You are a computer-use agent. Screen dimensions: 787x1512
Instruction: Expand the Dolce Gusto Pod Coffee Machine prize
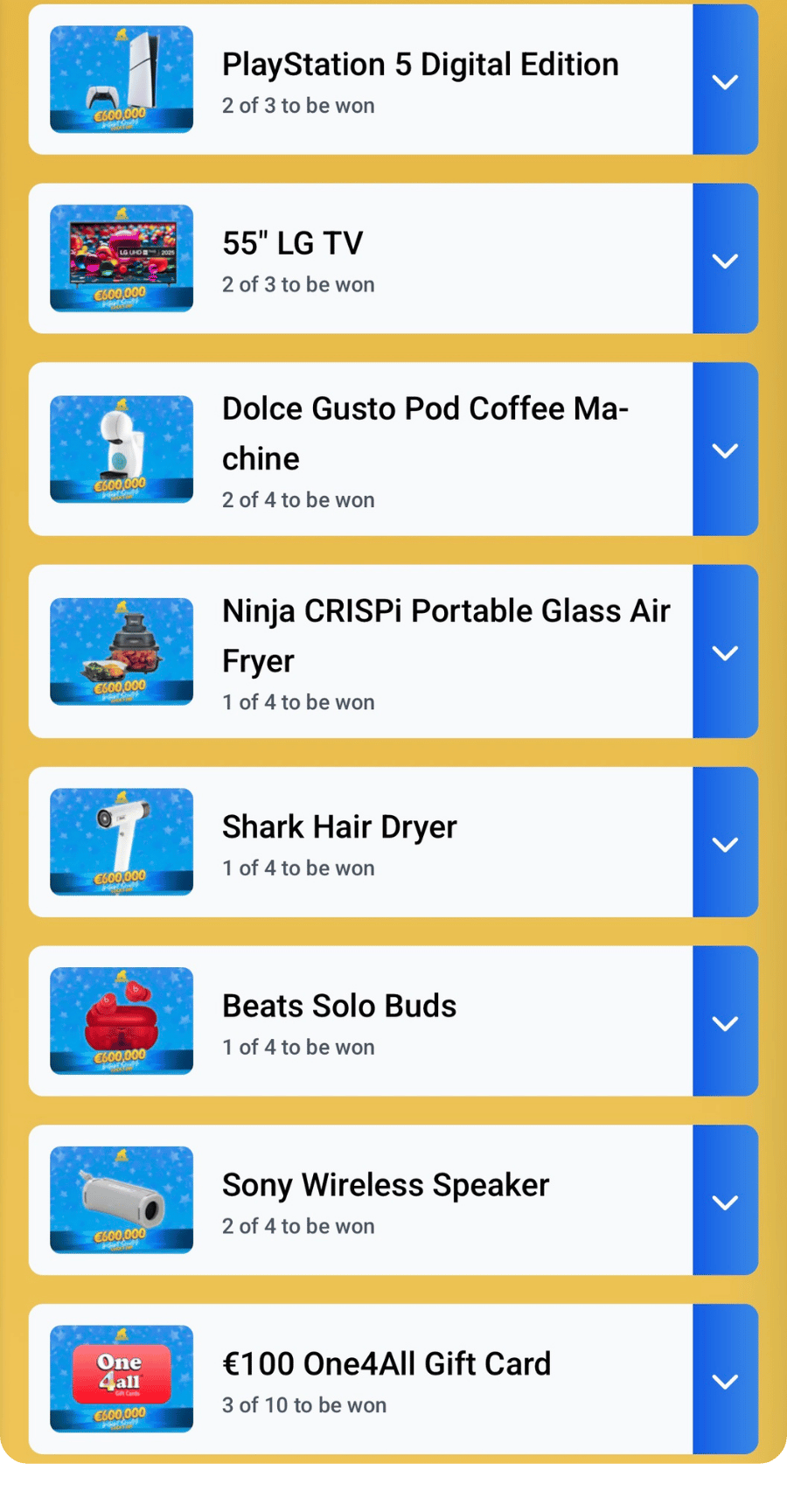click(x=725, y=449)
